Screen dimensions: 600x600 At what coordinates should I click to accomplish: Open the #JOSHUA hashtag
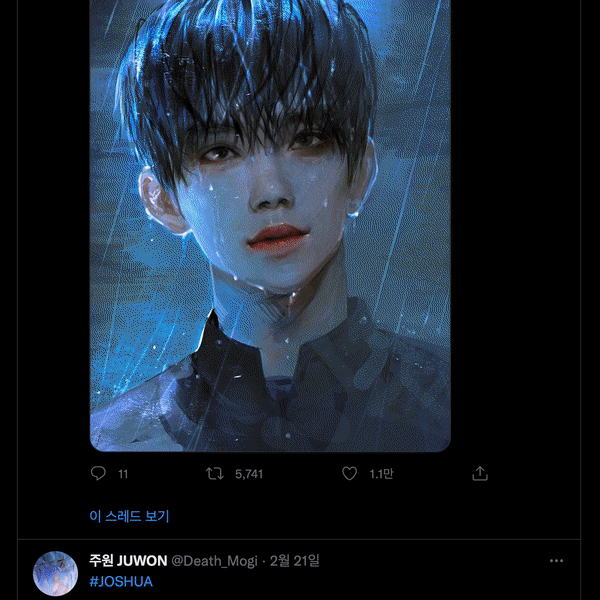tap(121, 581)
